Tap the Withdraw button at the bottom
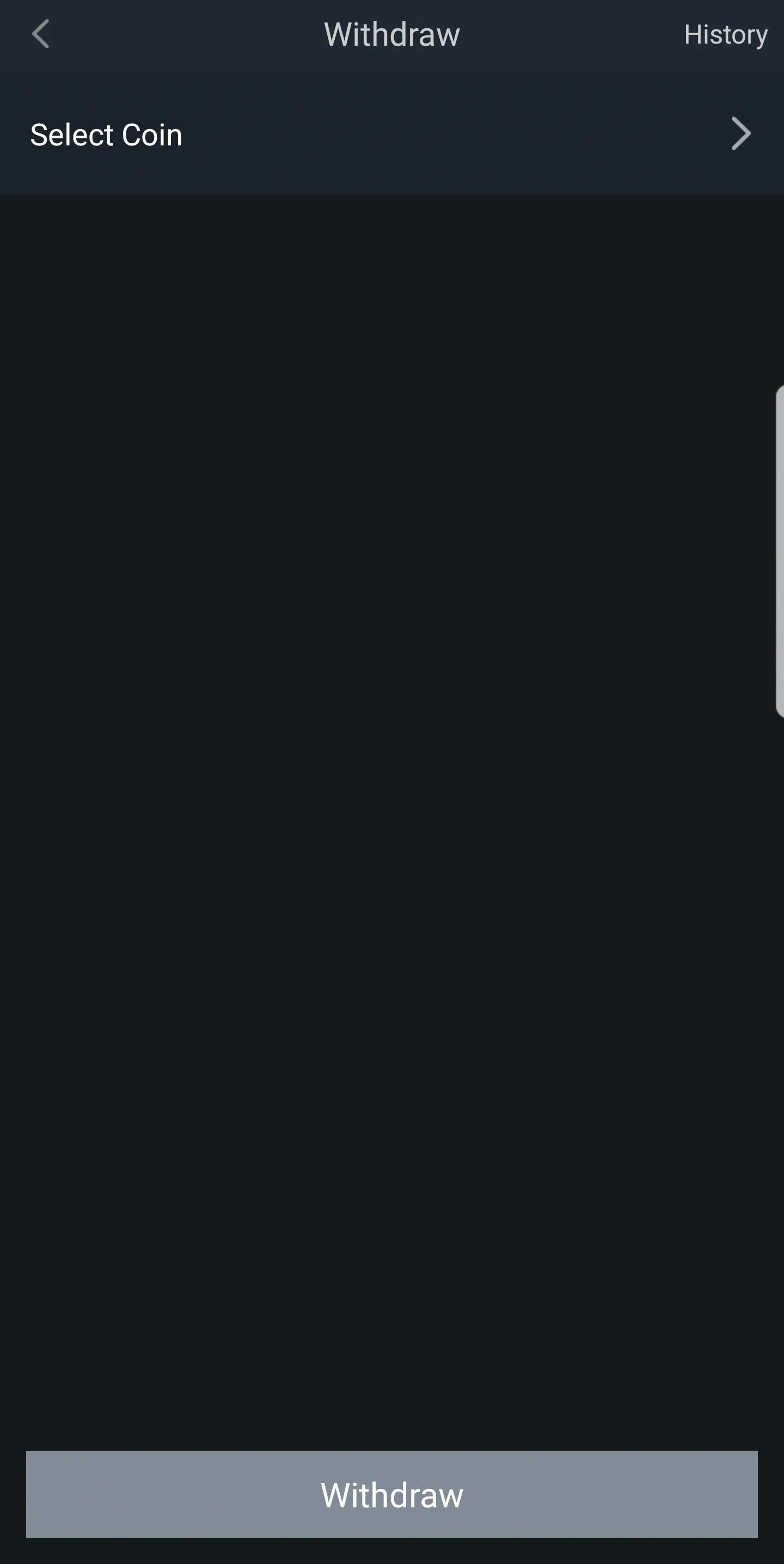 [392, 1494]
